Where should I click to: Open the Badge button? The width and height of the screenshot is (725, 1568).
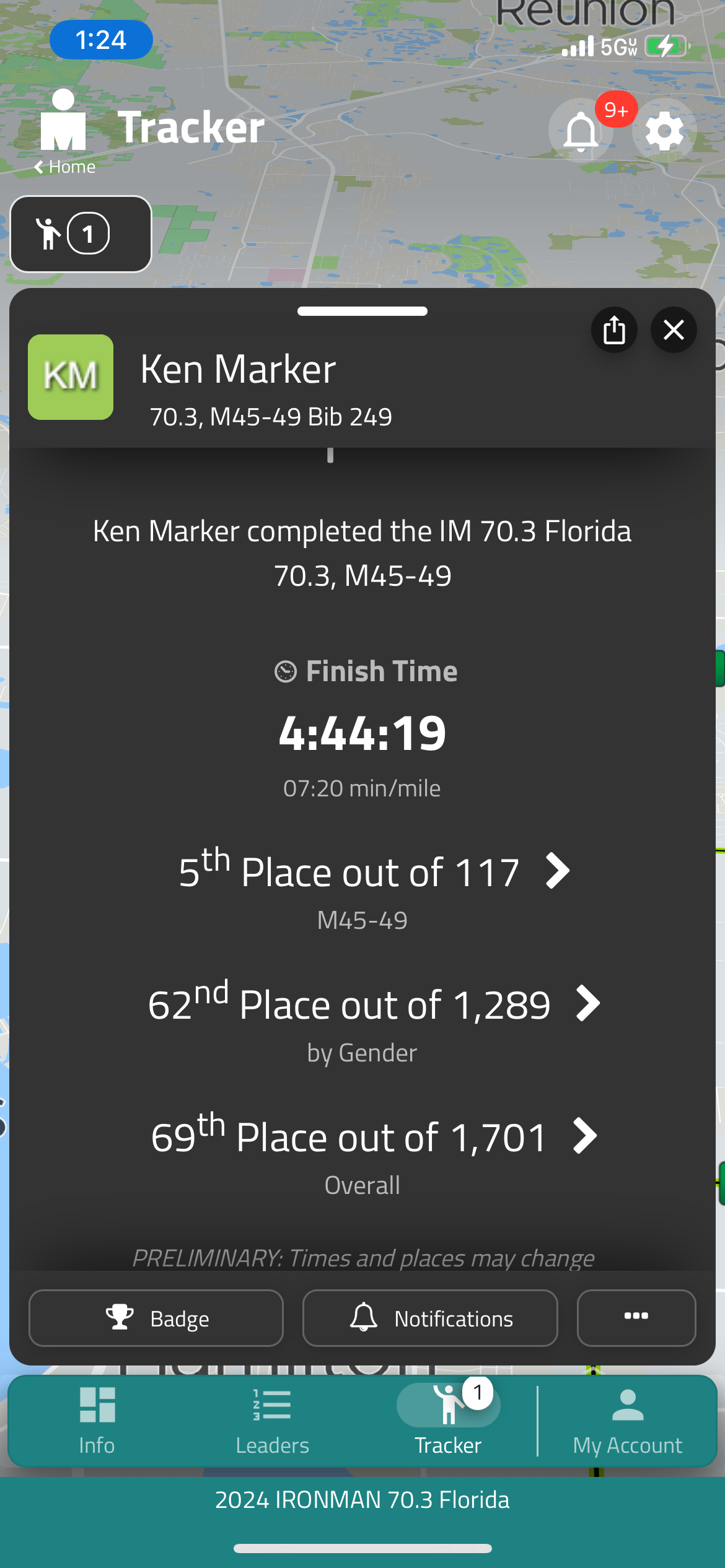156,1318
